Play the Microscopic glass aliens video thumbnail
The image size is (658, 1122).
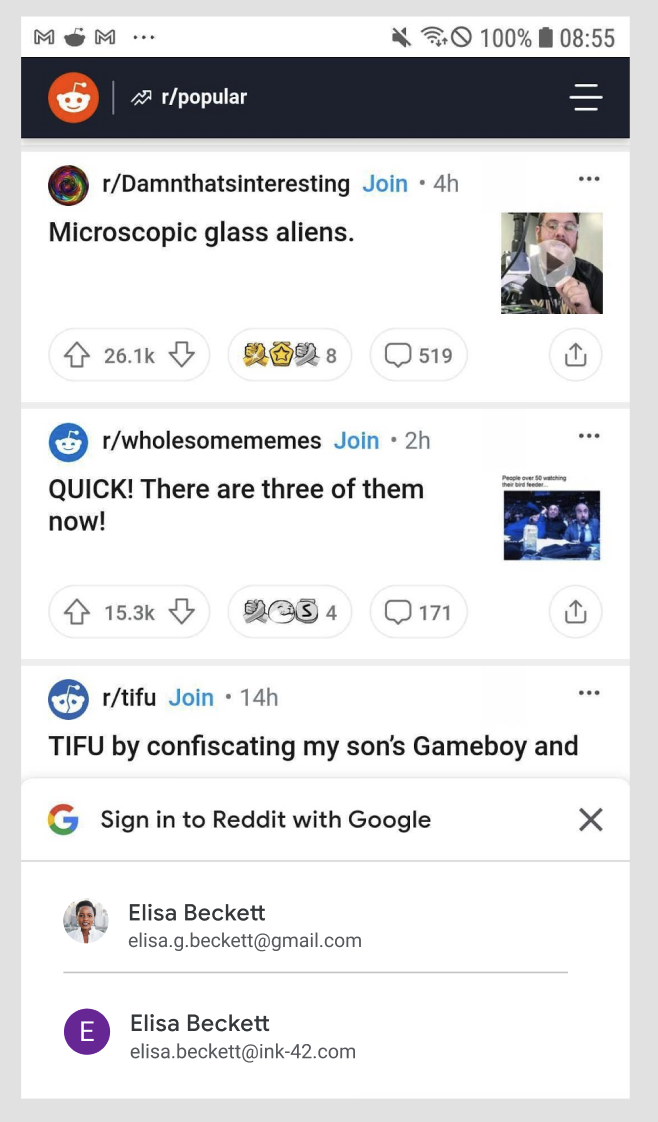[552, 263]
